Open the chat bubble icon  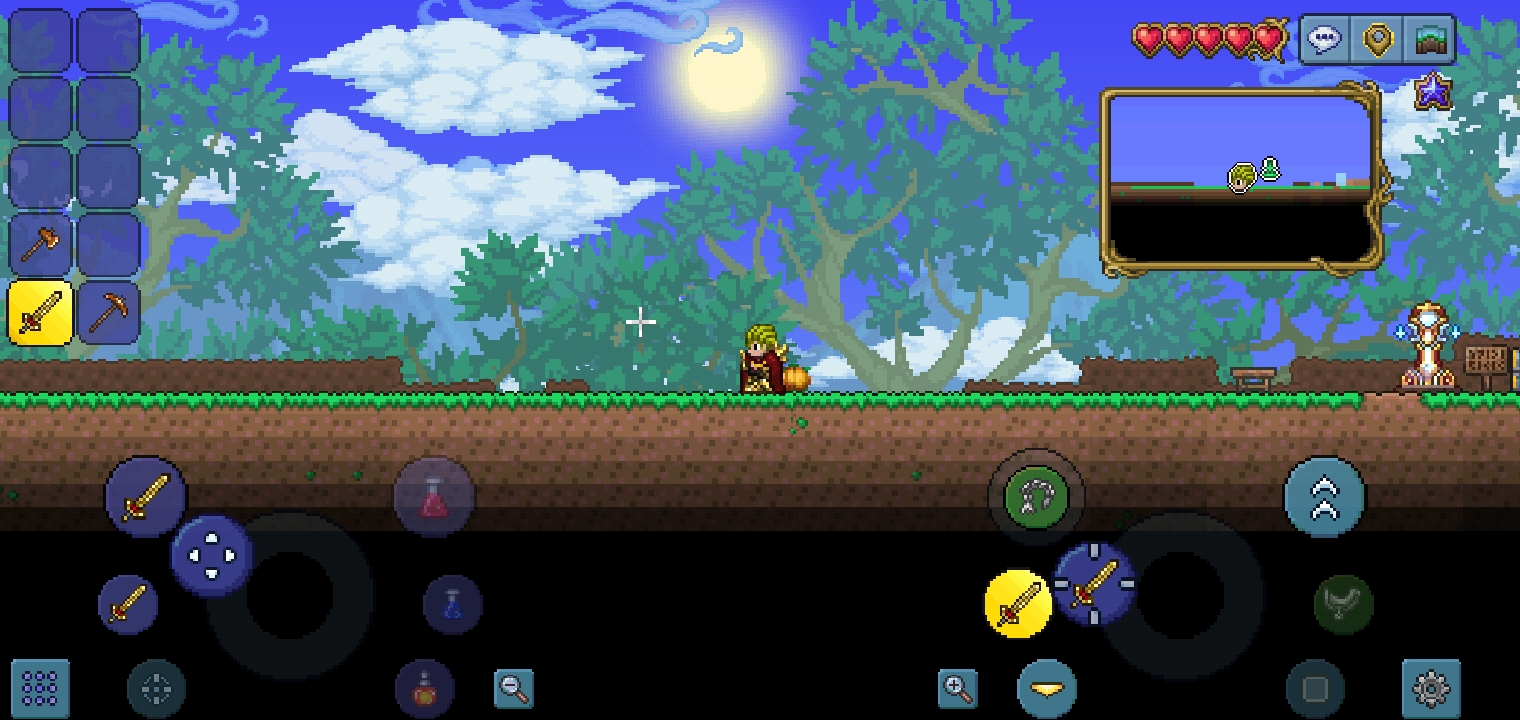pyautogui.click(x=1324, y=41)
